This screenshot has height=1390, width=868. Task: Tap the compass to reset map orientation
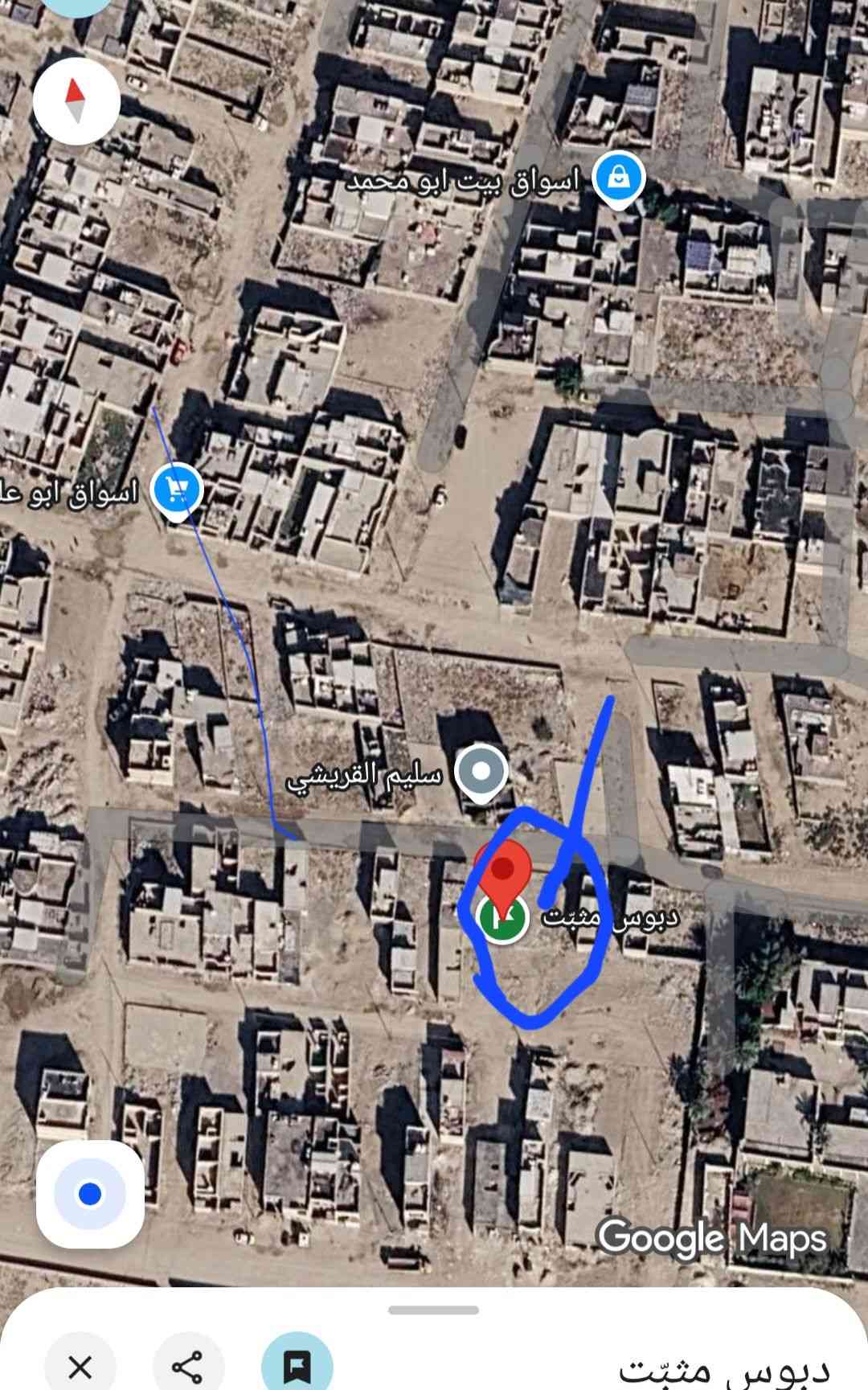[76, 101]
